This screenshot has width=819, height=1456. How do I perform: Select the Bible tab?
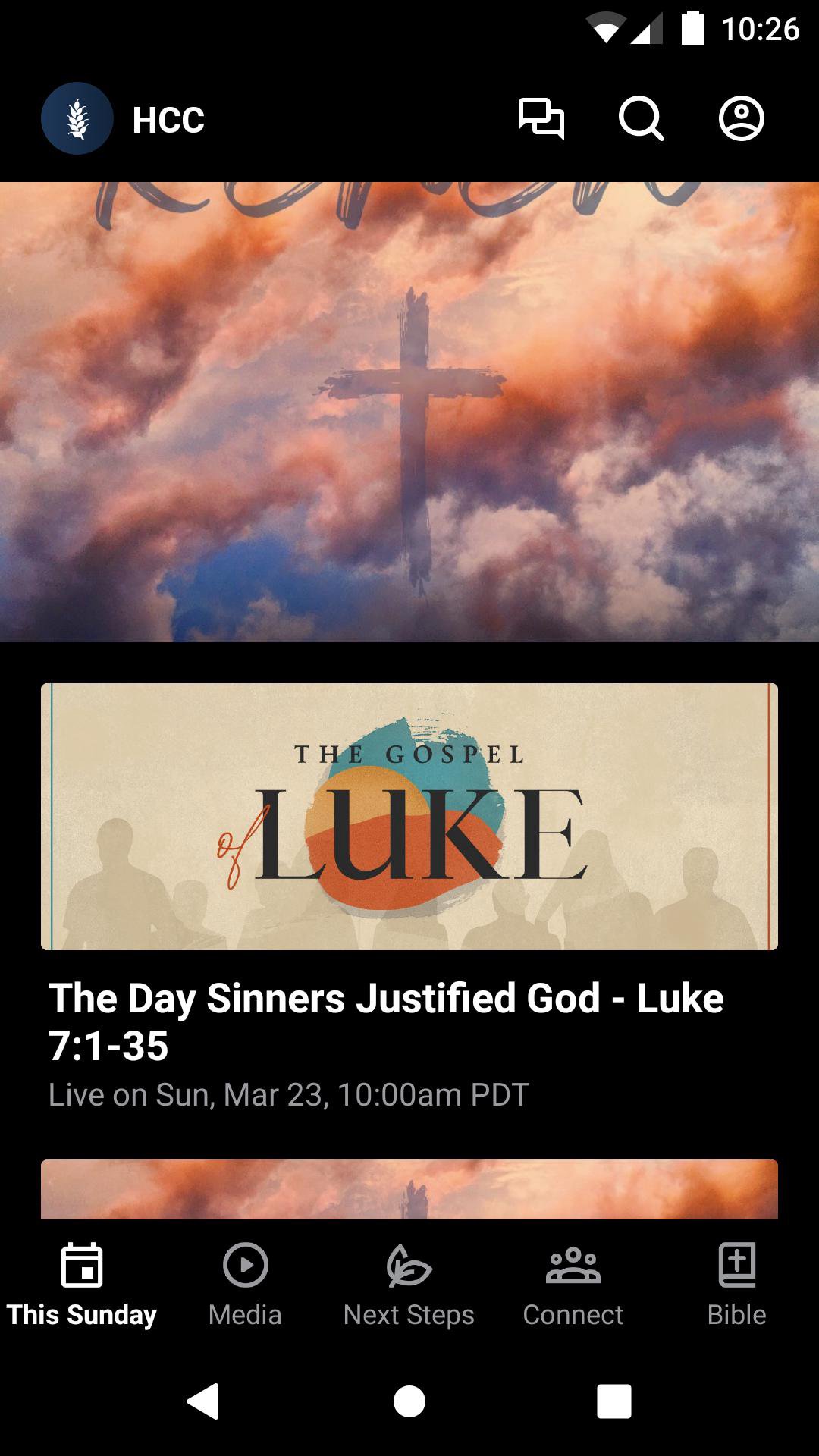(736, 1282)
